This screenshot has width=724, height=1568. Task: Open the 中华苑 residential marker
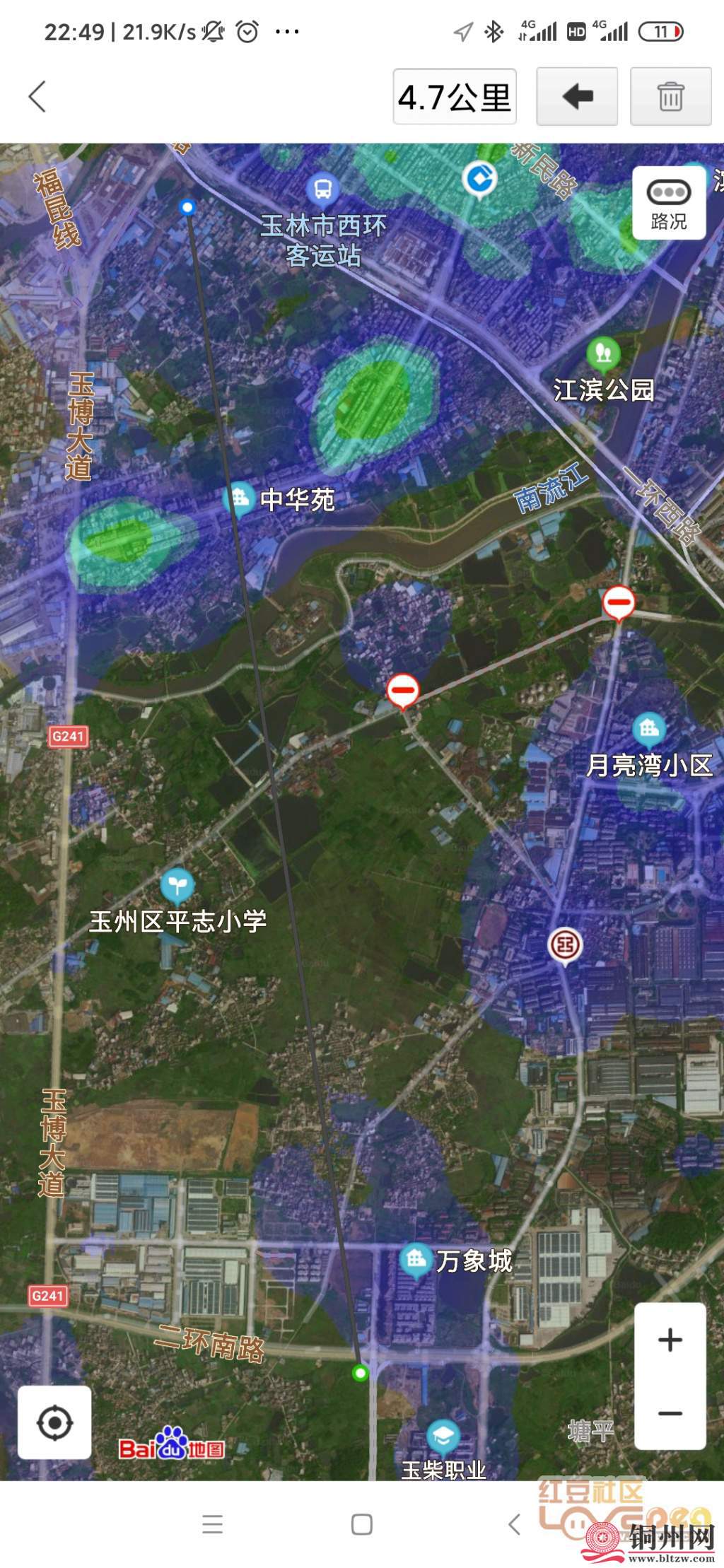tap(239, 499)
